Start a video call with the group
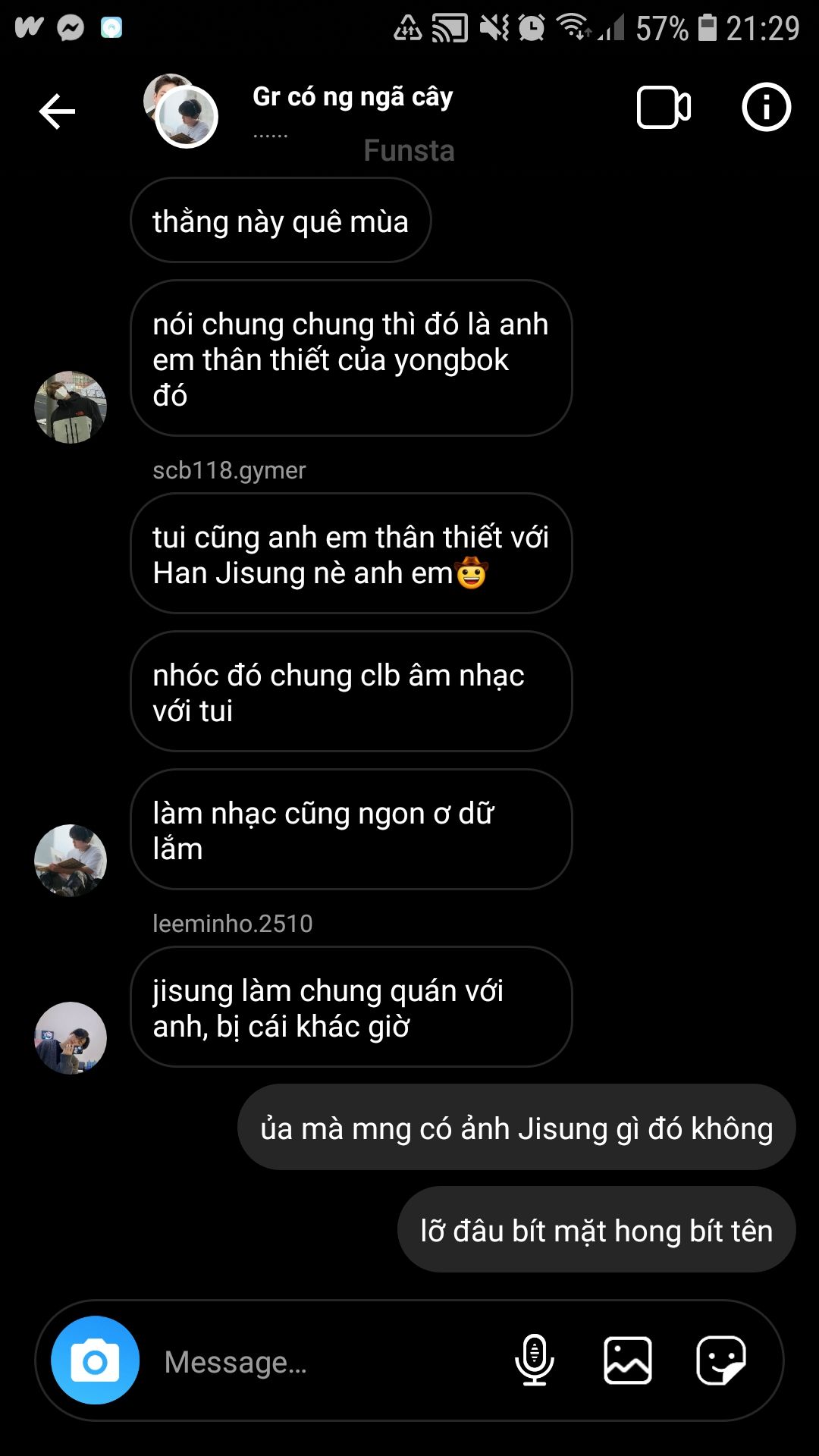This screenshot has height=1456, width=819. coord(664,108)
